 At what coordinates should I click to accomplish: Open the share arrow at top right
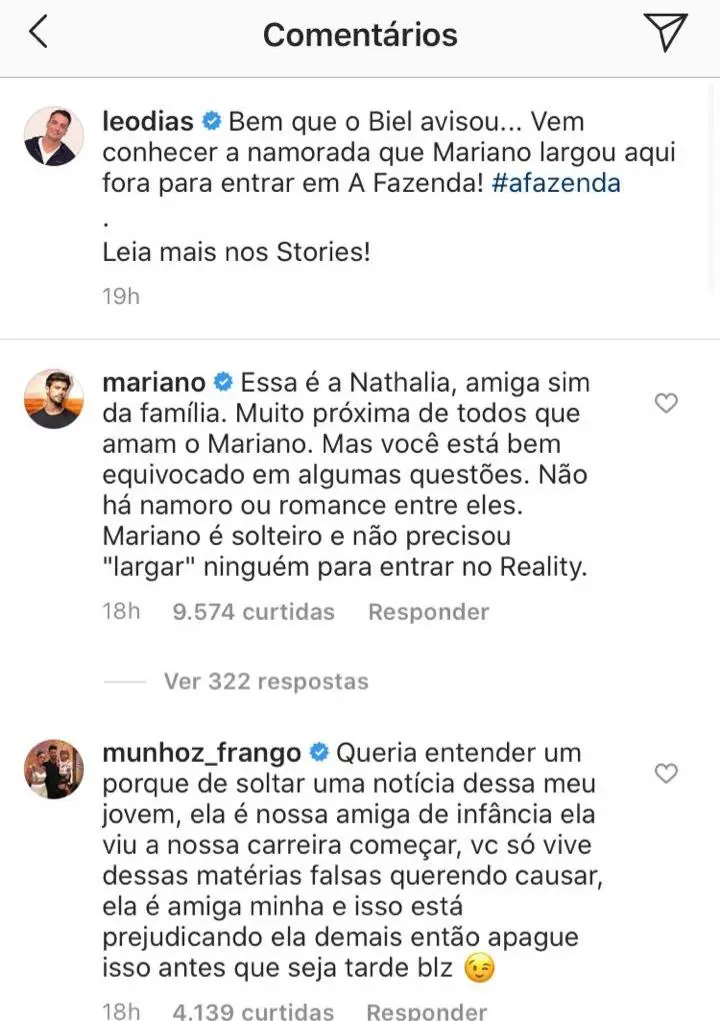tap(666, 32)
